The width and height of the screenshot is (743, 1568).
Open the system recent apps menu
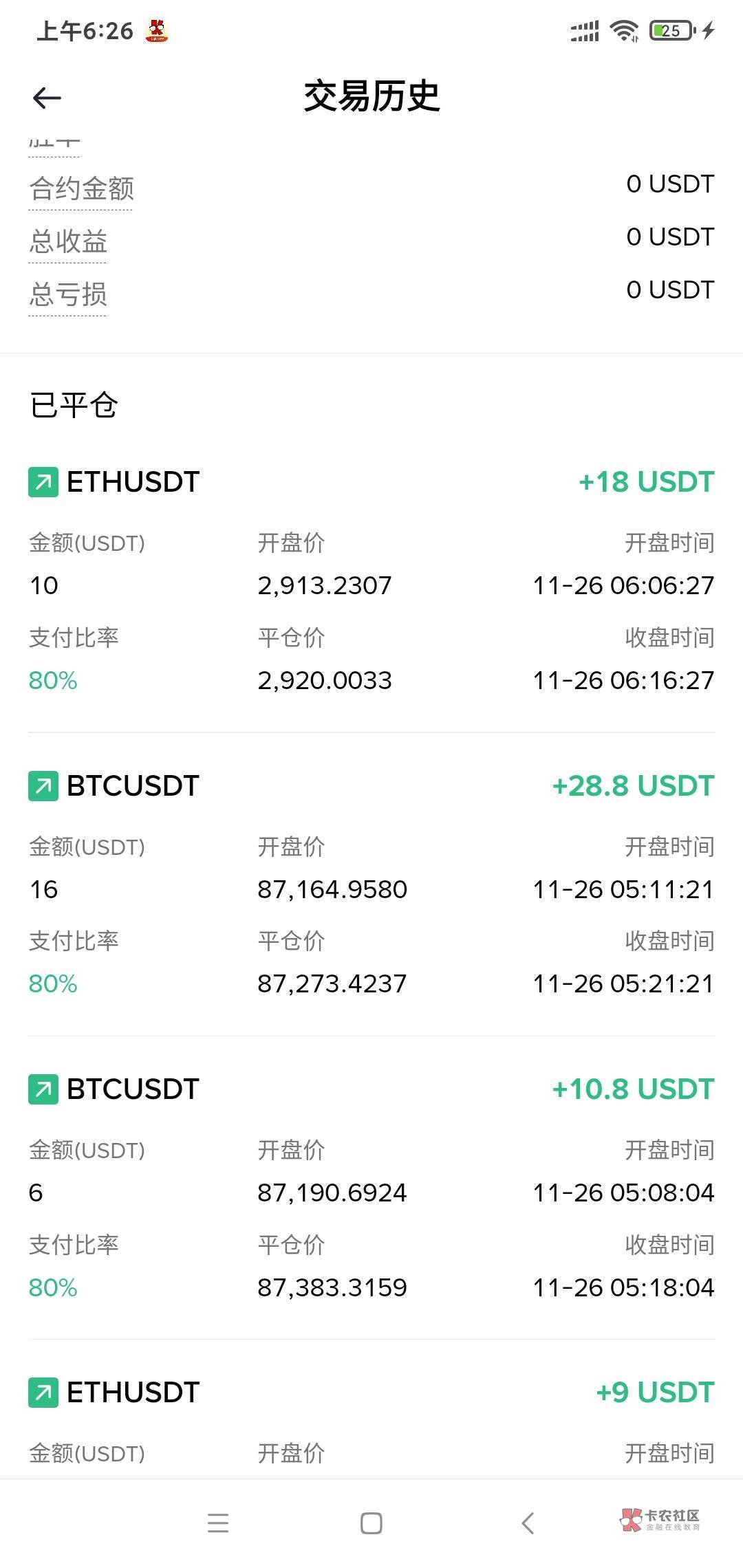click(218, 1523)
